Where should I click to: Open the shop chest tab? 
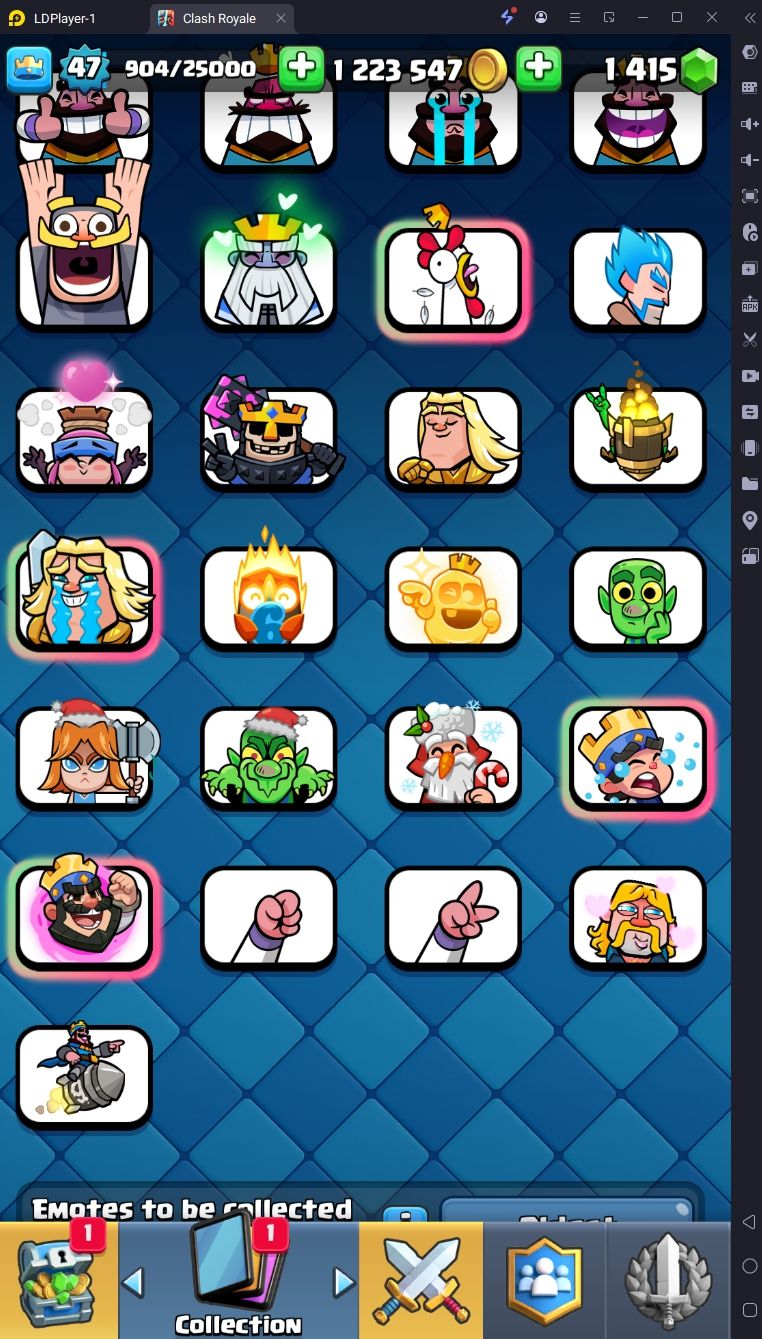[x=58, y=1281]
